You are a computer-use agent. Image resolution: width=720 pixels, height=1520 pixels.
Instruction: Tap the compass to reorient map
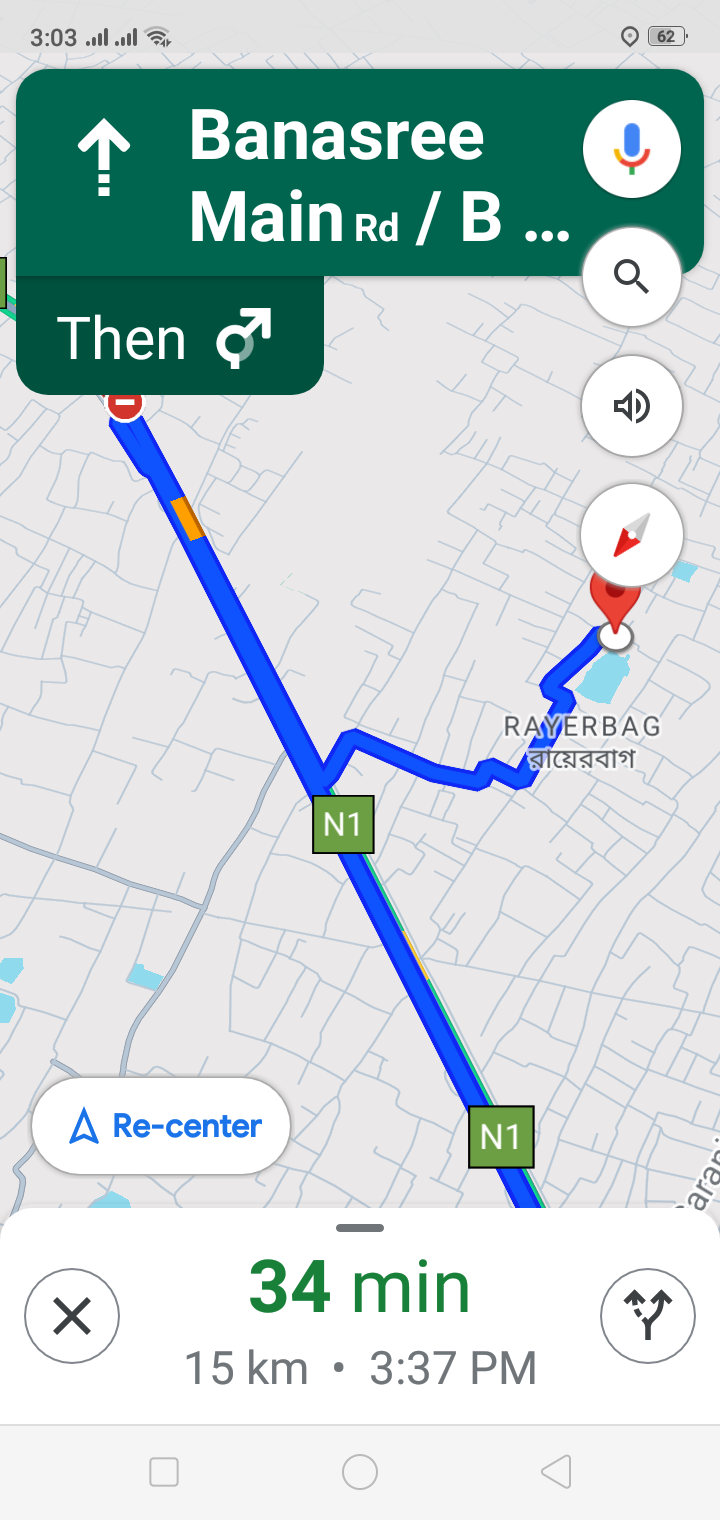coord(632,535)
